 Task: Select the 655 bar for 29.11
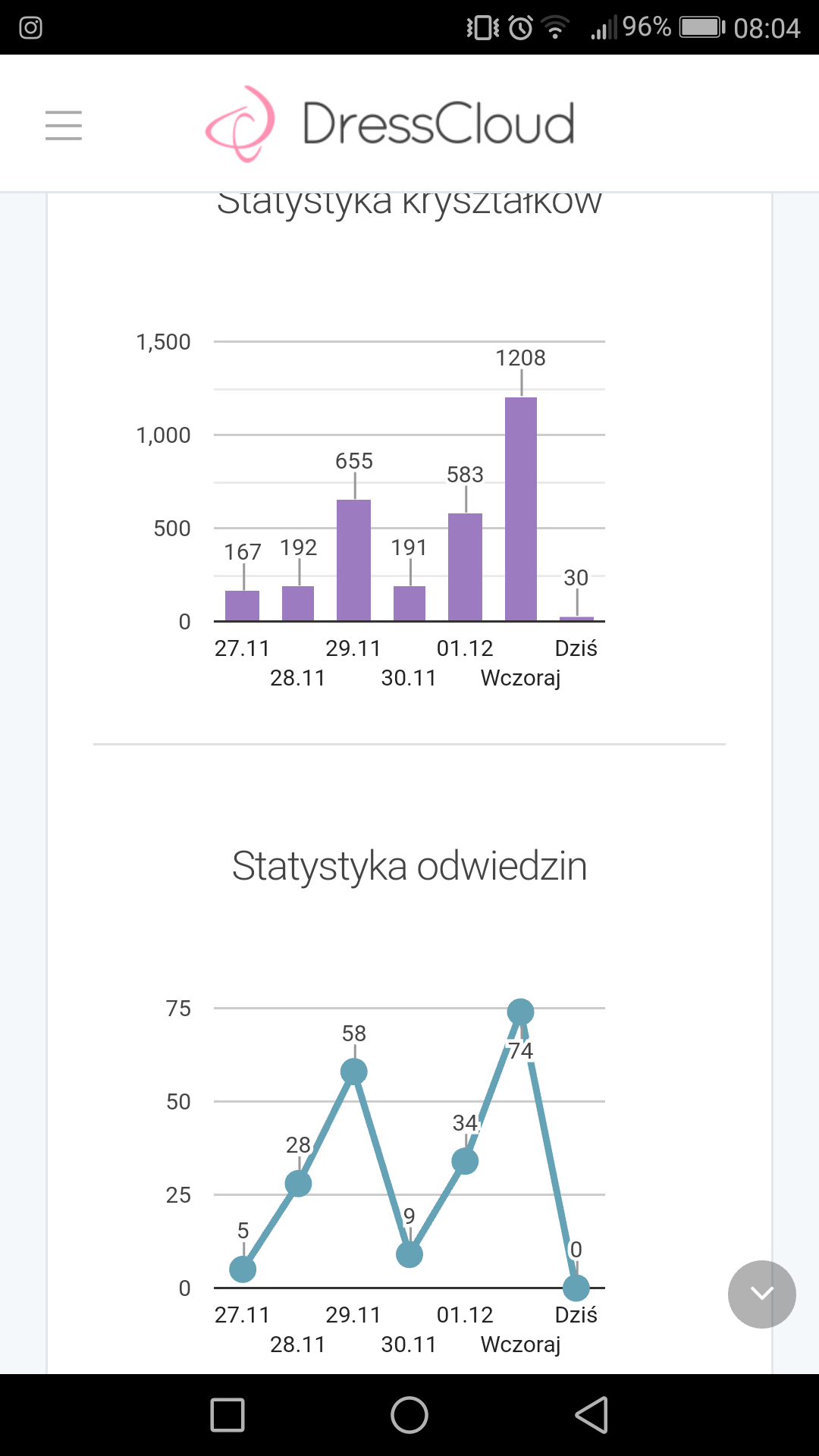point(353,560)
